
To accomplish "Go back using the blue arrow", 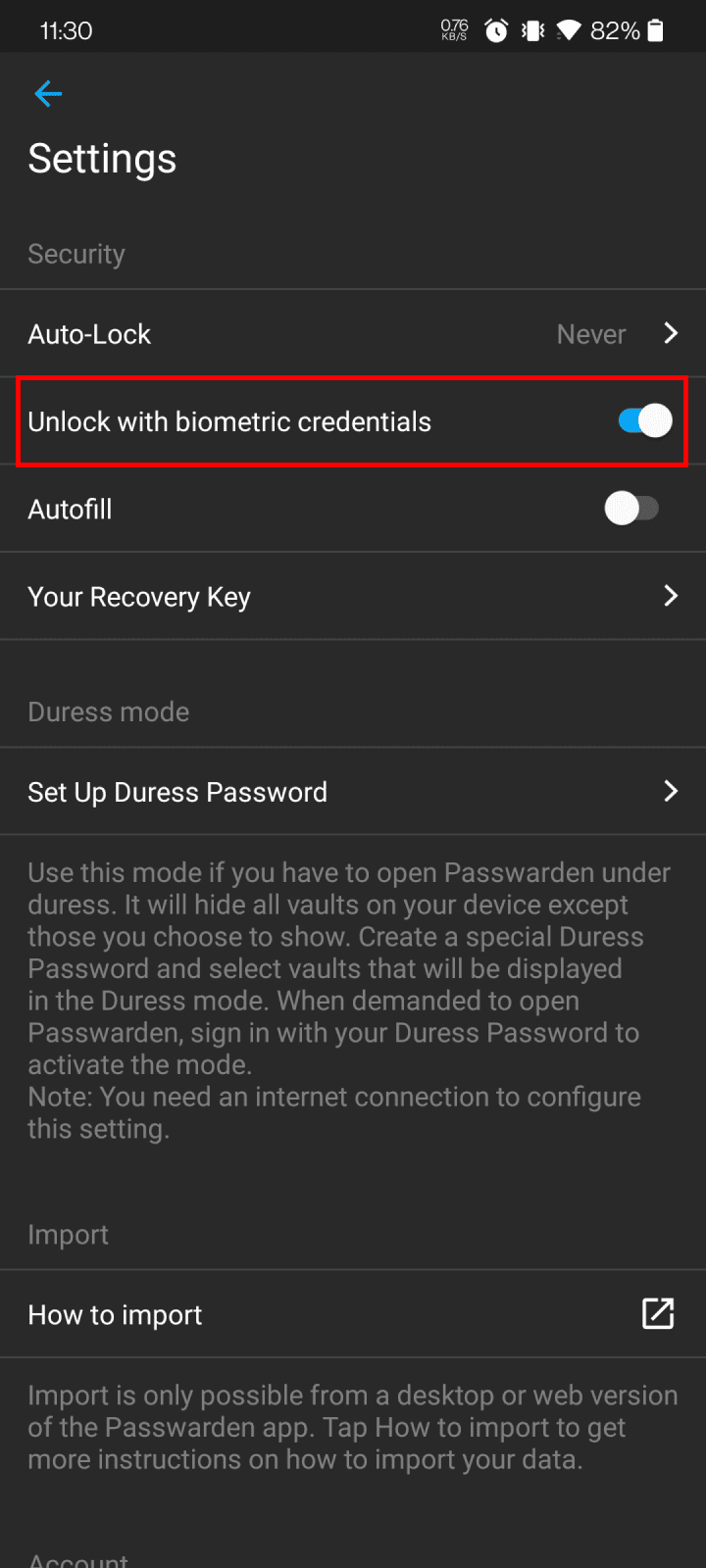I will 48,94.
